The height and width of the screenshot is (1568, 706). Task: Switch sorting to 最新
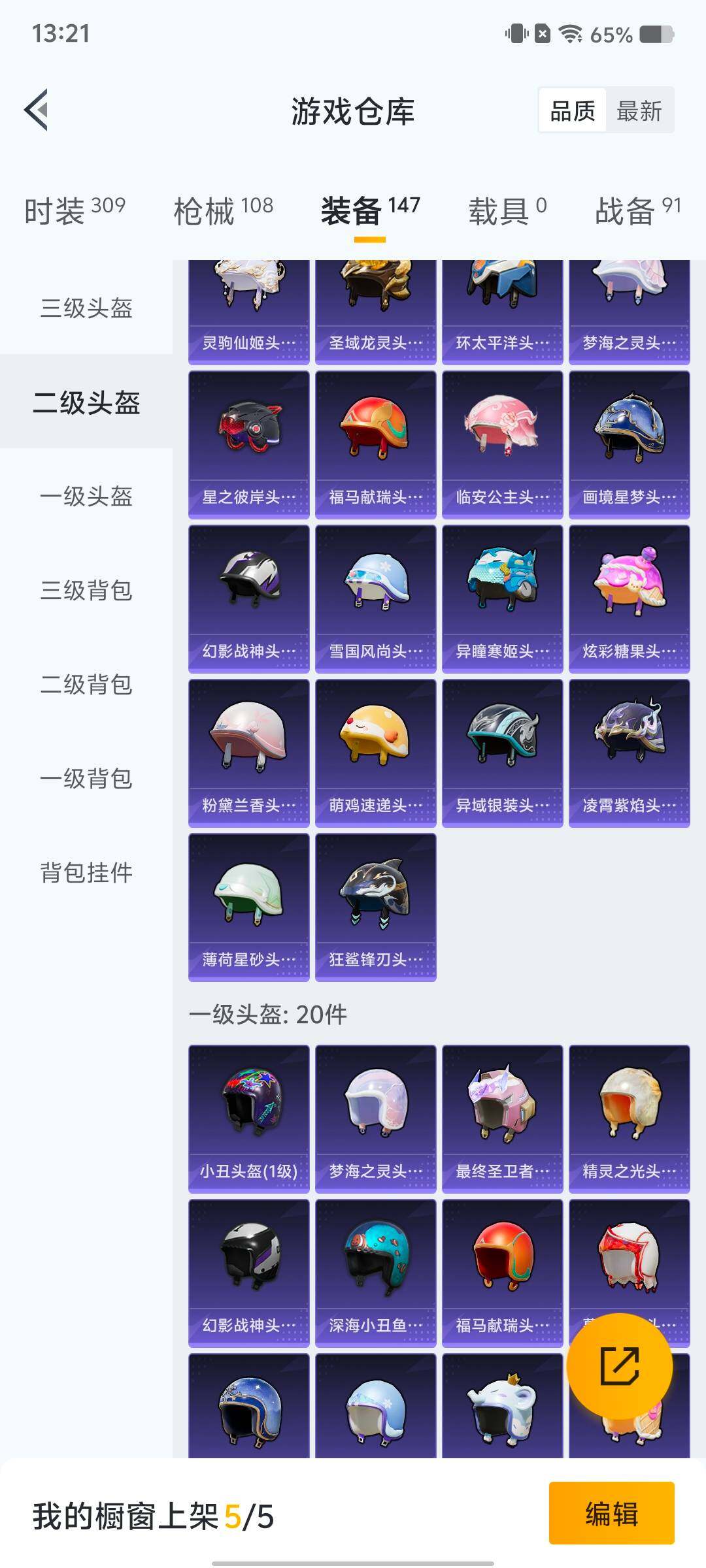click(x=639, y=110)
